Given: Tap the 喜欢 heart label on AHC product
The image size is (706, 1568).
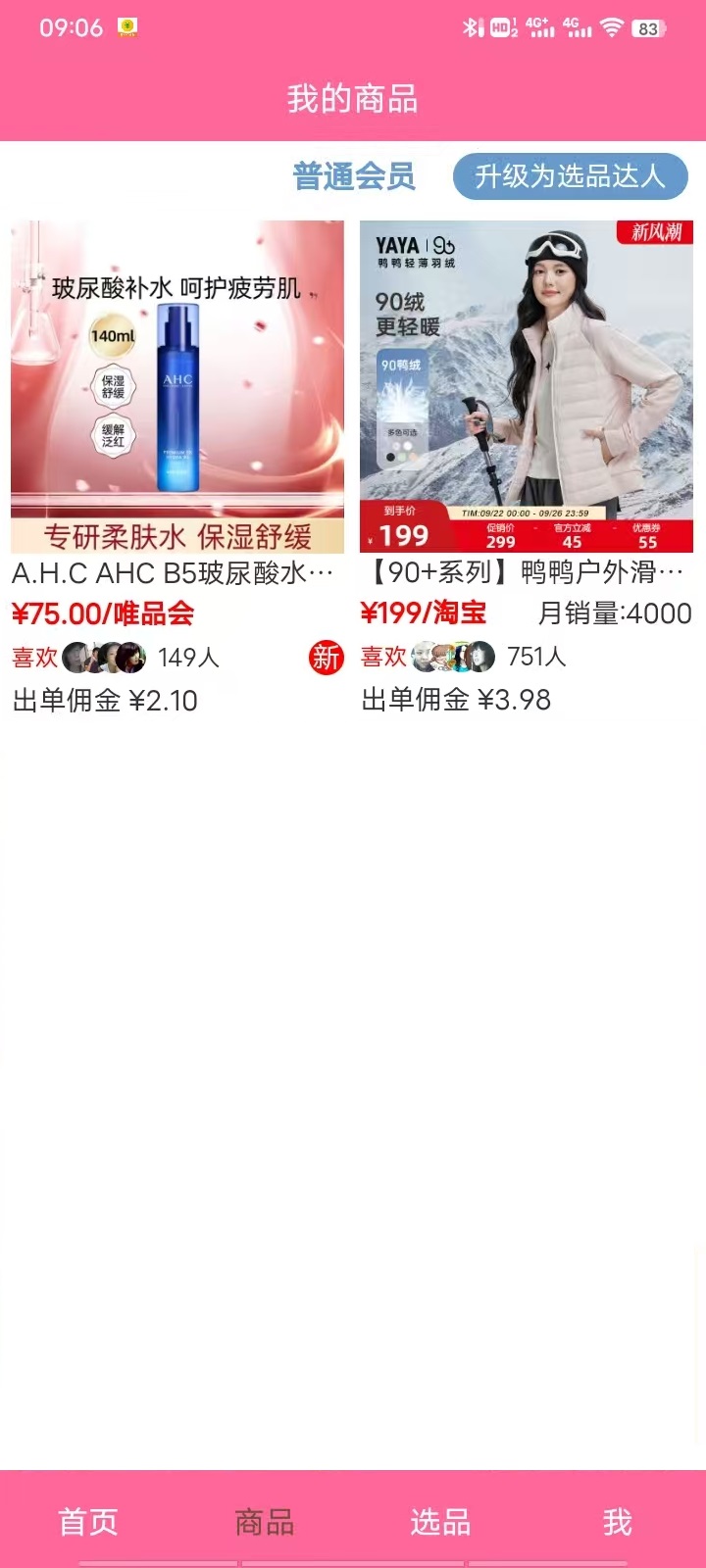Looking at the screenshot, I should point(36,657).
